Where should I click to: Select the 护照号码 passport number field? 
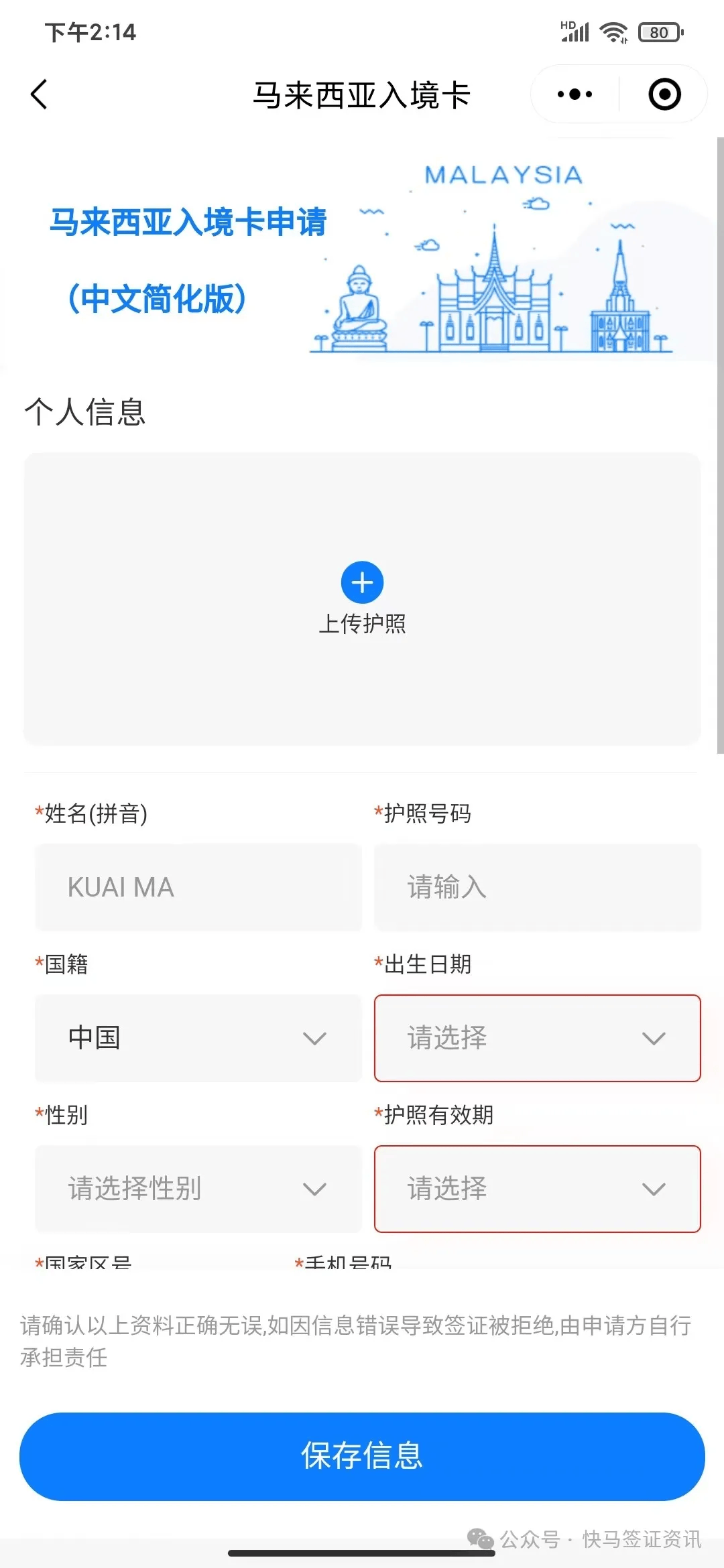pyautogui.click(x=536, y=888)
